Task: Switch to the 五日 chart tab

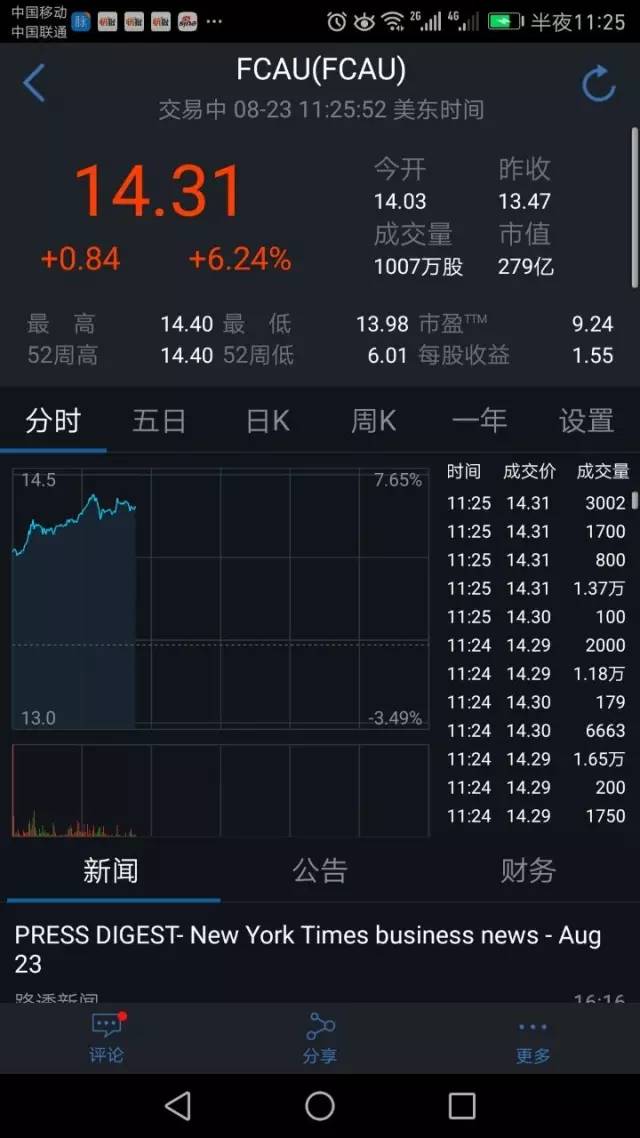Action: pos(159,421)
